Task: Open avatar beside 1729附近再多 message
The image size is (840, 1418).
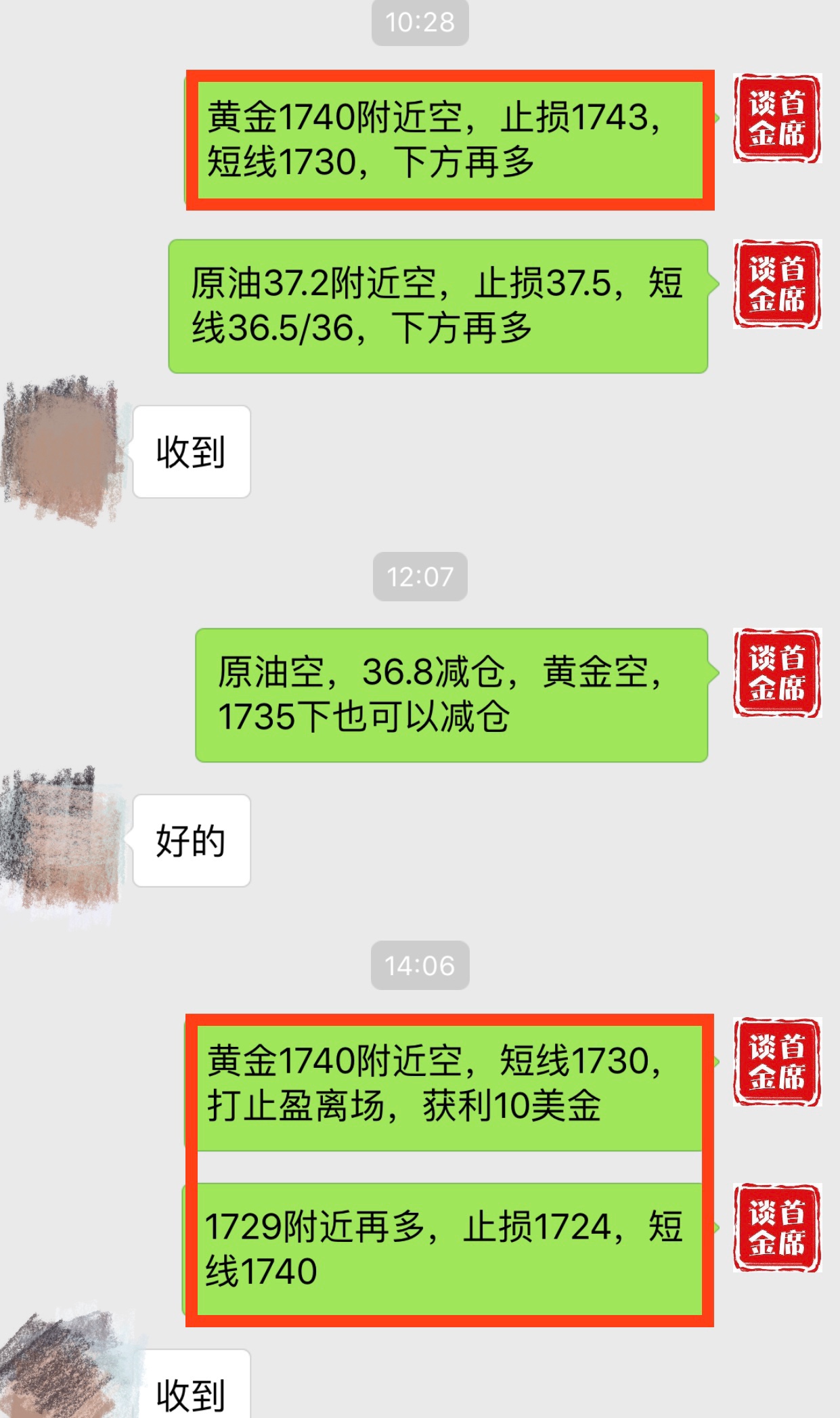Action: tap(777, 1228)
